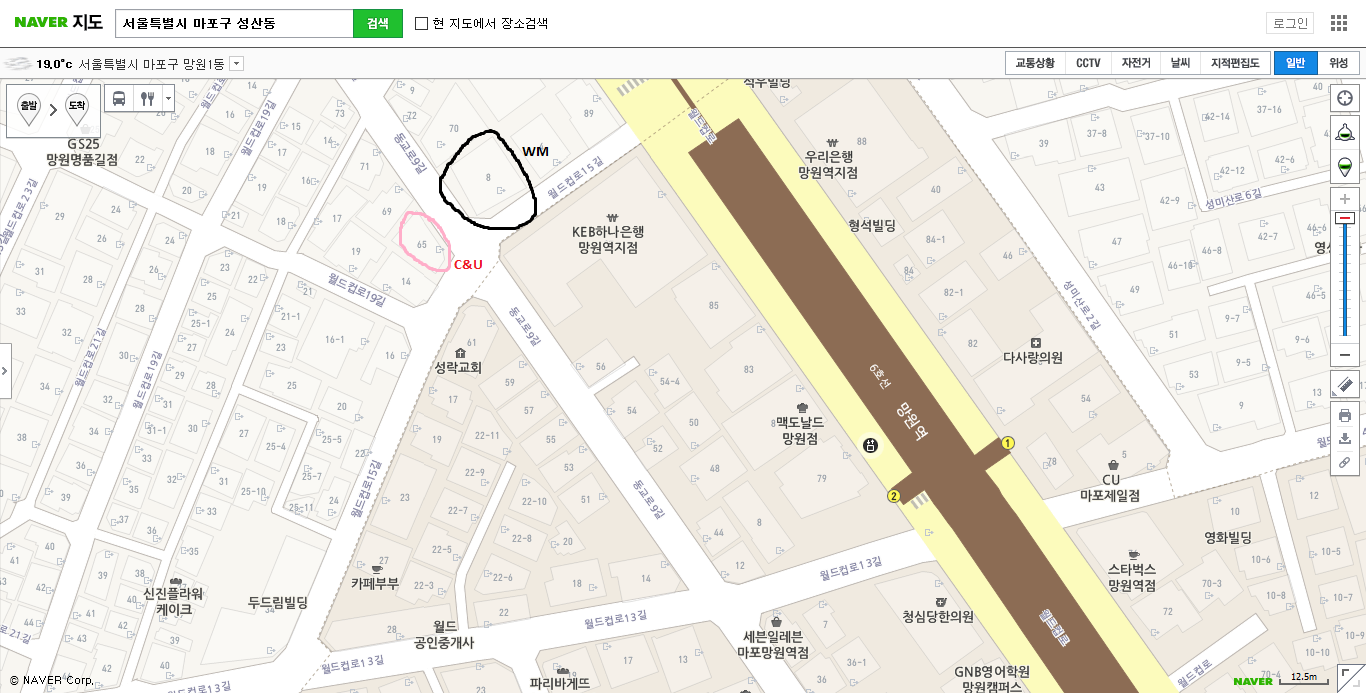This screenshot has width=1366, height=693.
Task: Show restaurants with the fork-knife icon
Action: tap(147, 98)
